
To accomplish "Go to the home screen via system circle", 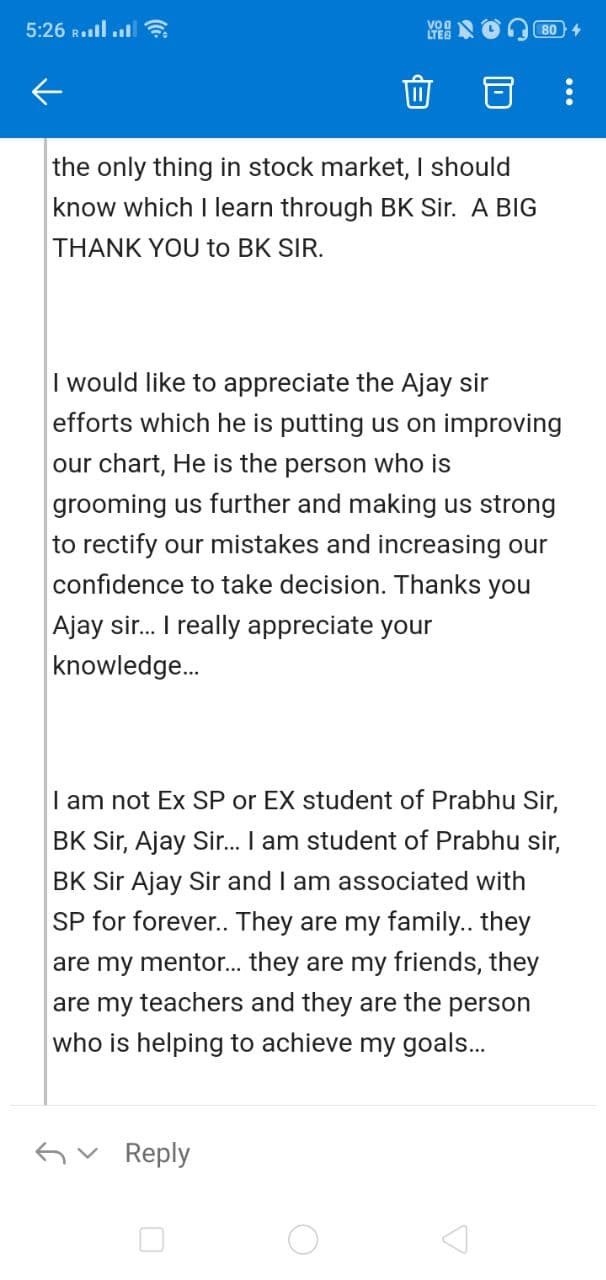I will 303,1240.
